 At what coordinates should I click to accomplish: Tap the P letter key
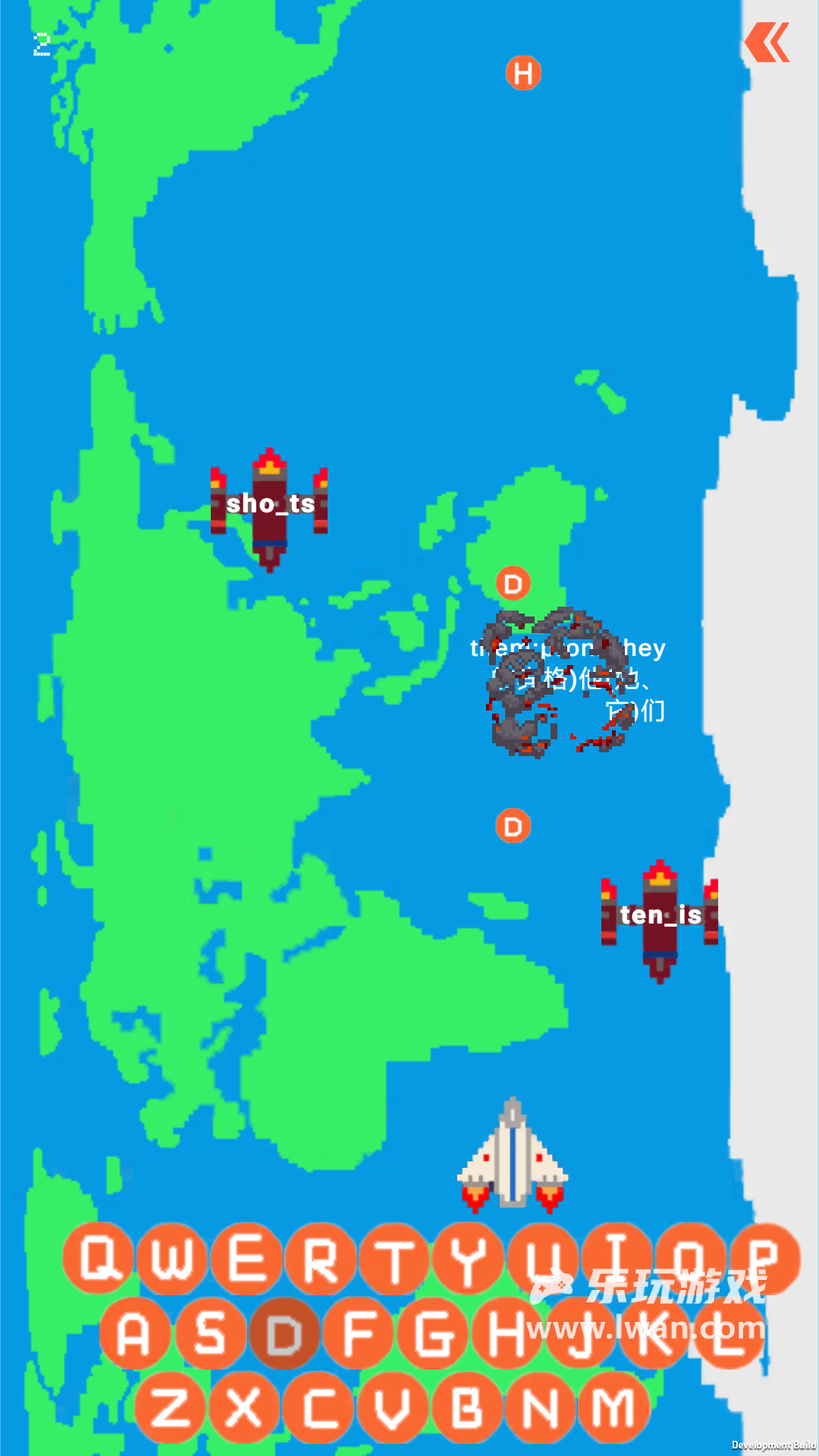(x=764, y=1260)
